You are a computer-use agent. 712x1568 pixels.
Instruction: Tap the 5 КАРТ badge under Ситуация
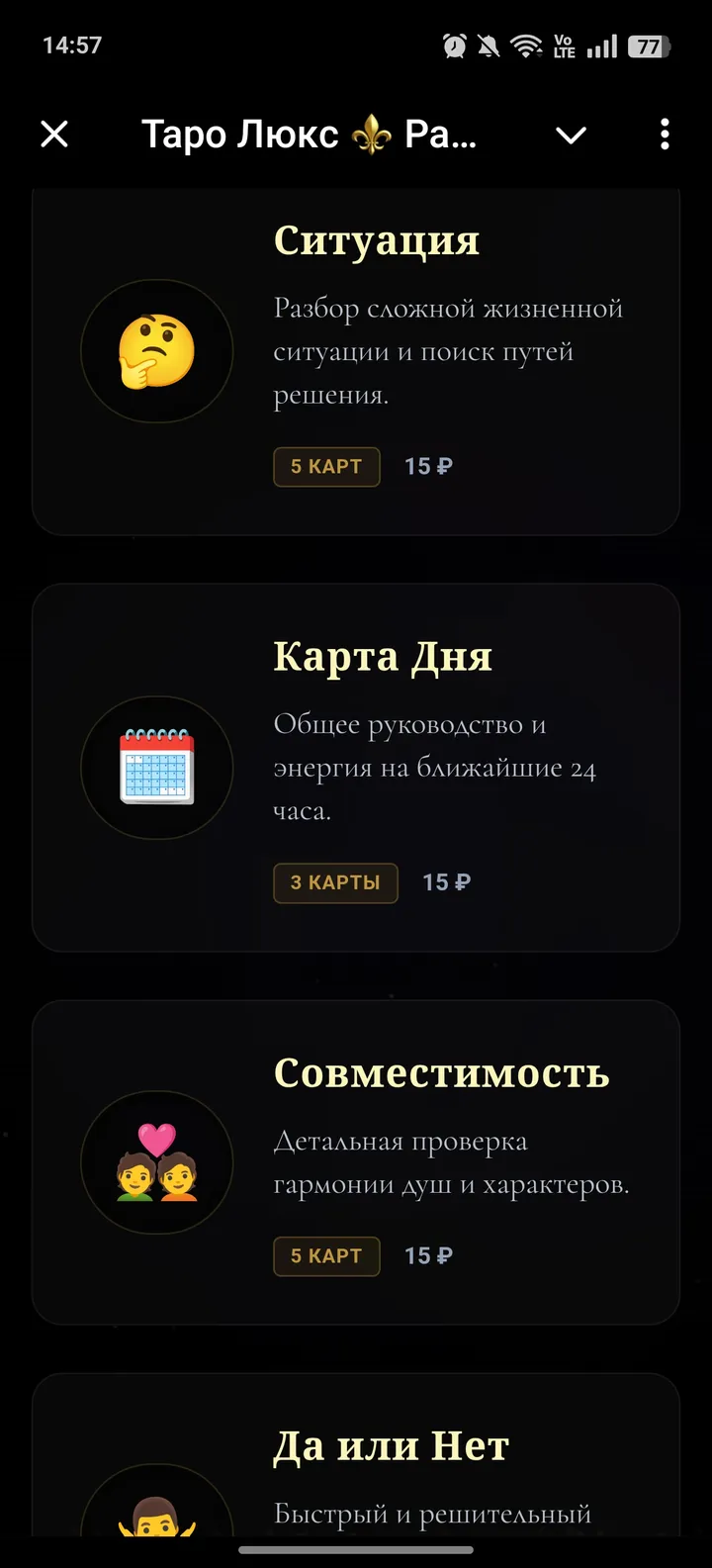point(326,466)
